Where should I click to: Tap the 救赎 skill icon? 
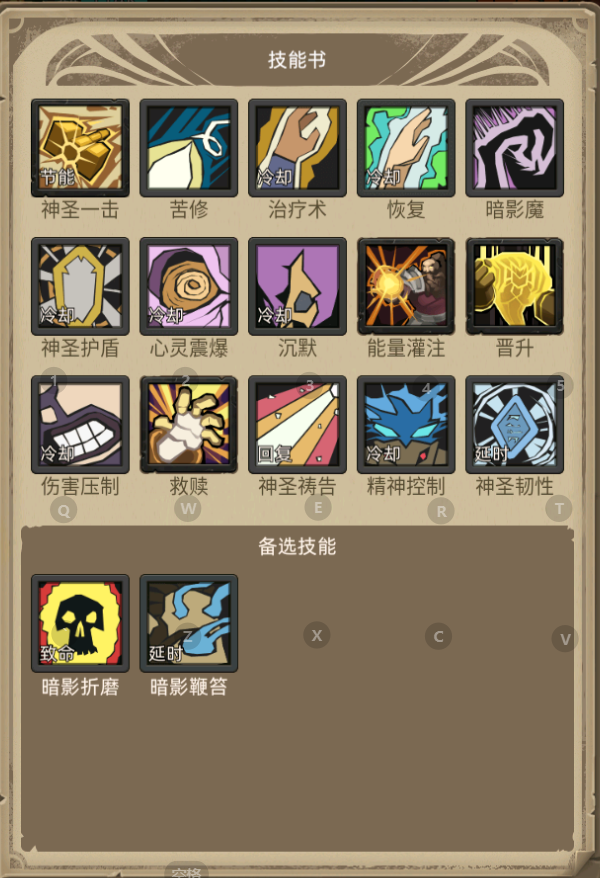click(x=188, y=424)
